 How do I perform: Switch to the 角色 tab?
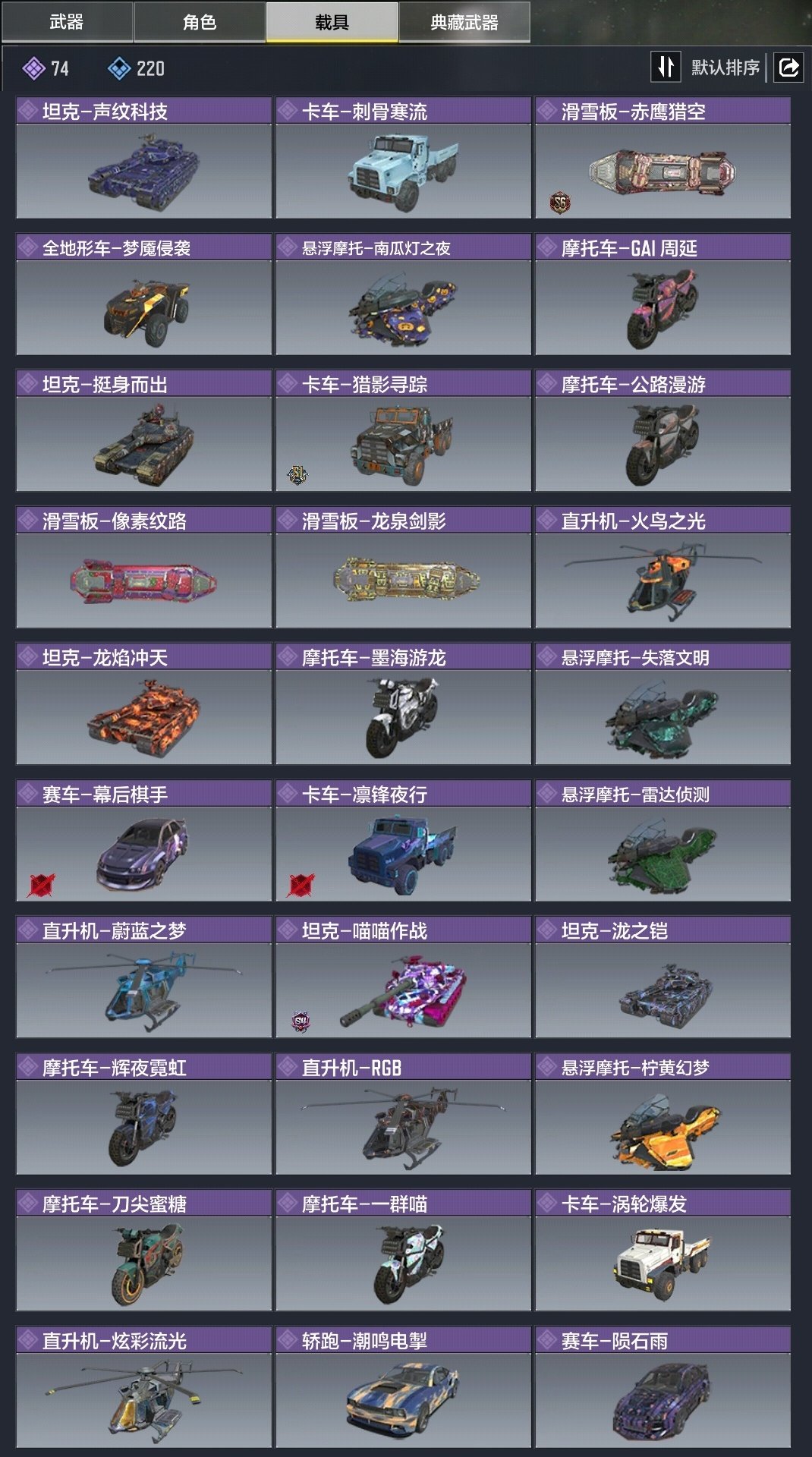(x=200, y=22)
